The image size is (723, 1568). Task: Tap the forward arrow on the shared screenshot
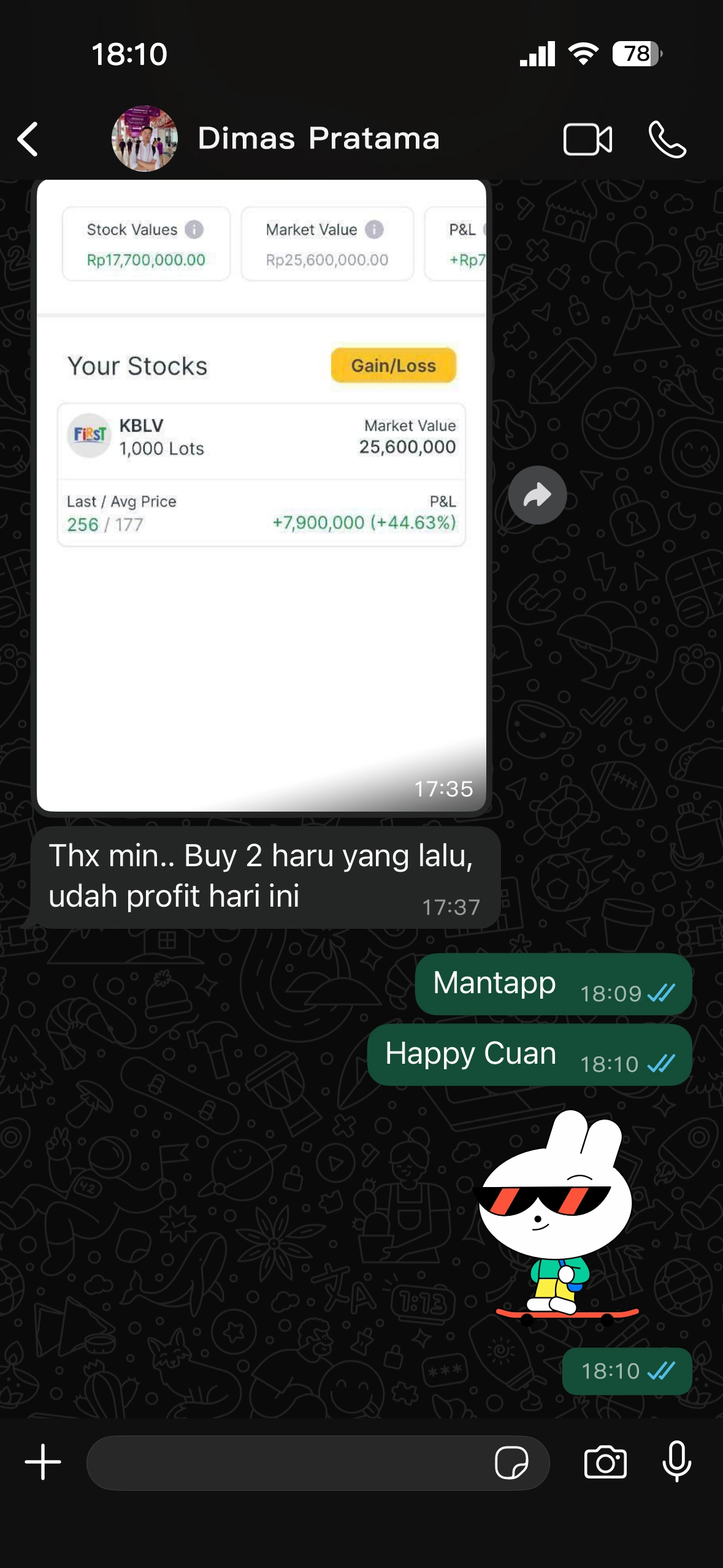click(x=537, y=494)
